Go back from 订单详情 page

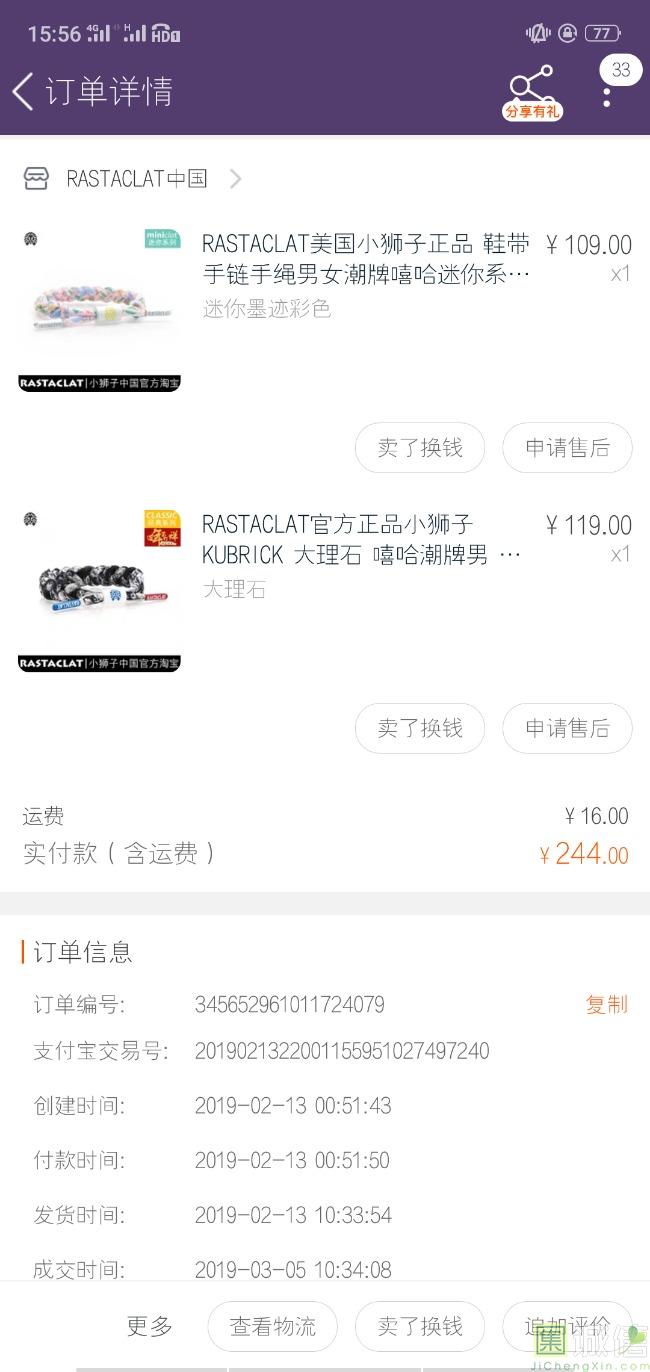click(24, 92)
